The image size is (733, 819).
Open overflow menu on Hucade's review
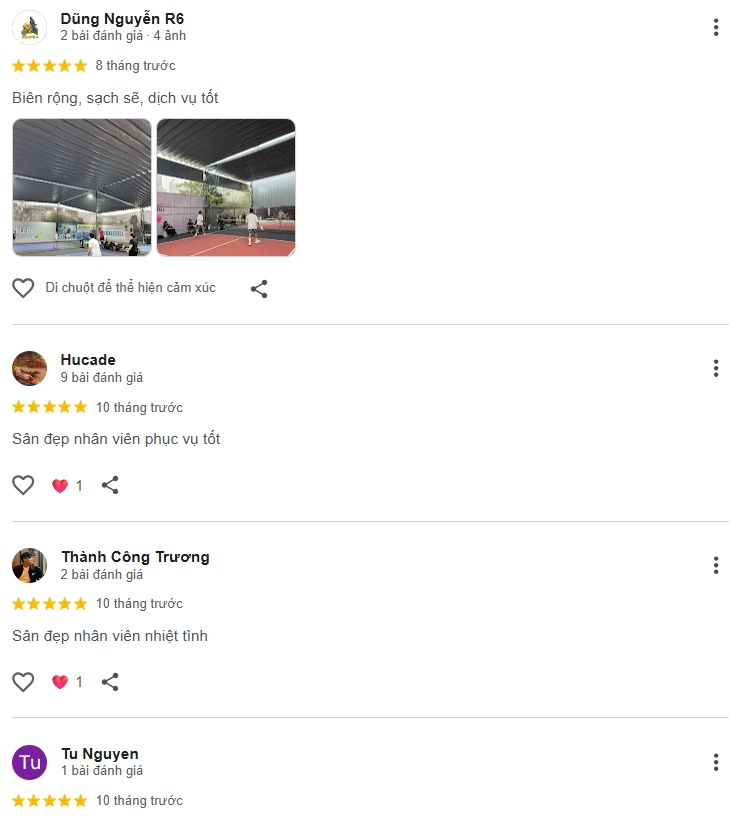tap(715, 368)
